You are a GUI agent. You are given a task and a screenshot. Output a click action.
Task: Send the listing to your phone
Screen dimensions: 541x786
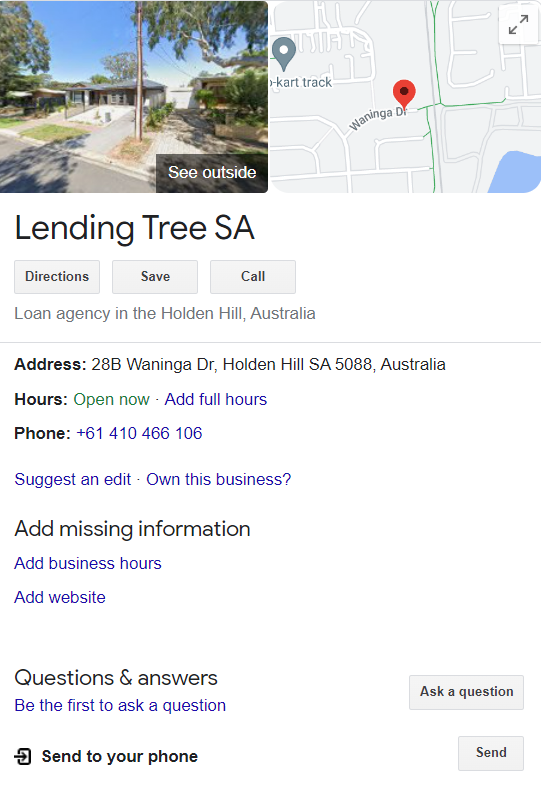[491, 753]
